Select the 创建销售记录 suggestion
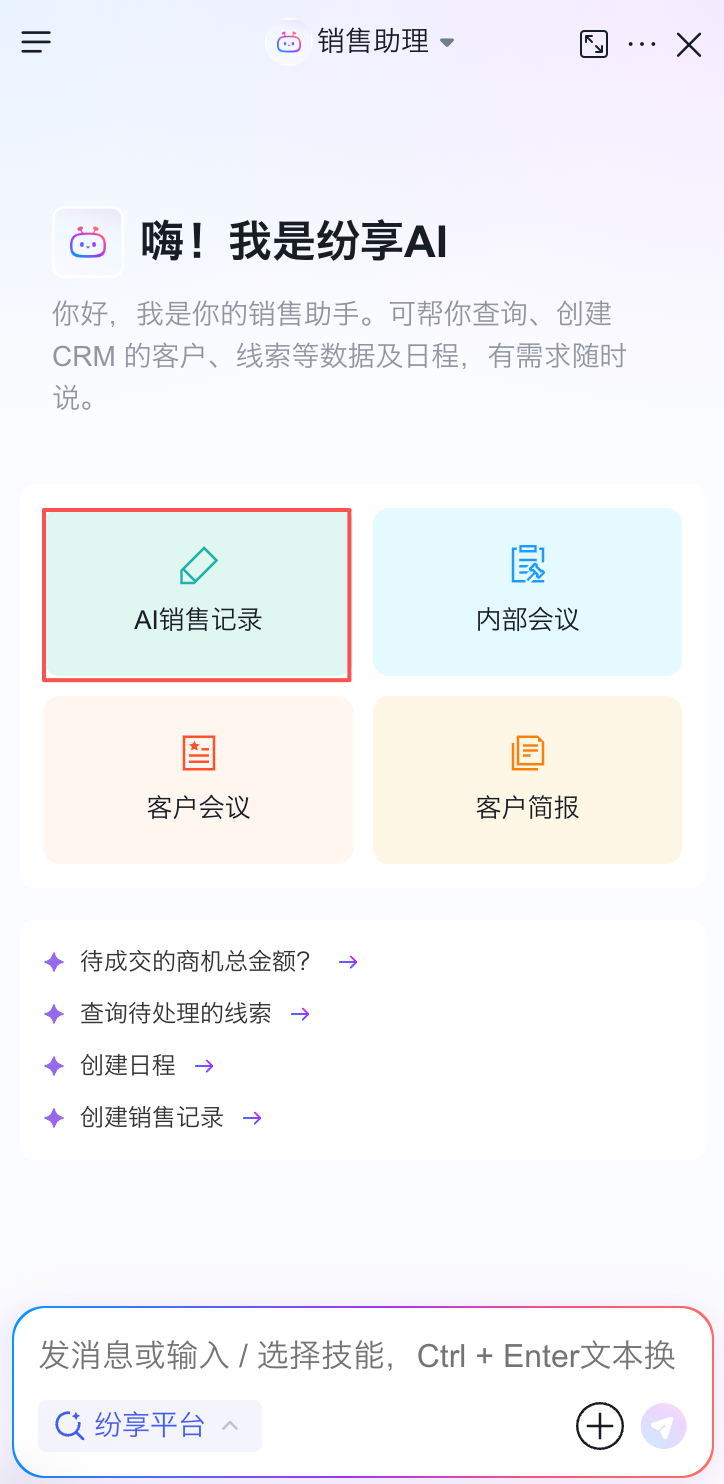Viewport: 724px width, 1484px height. pyautogui.click(x=152, y=1118)
